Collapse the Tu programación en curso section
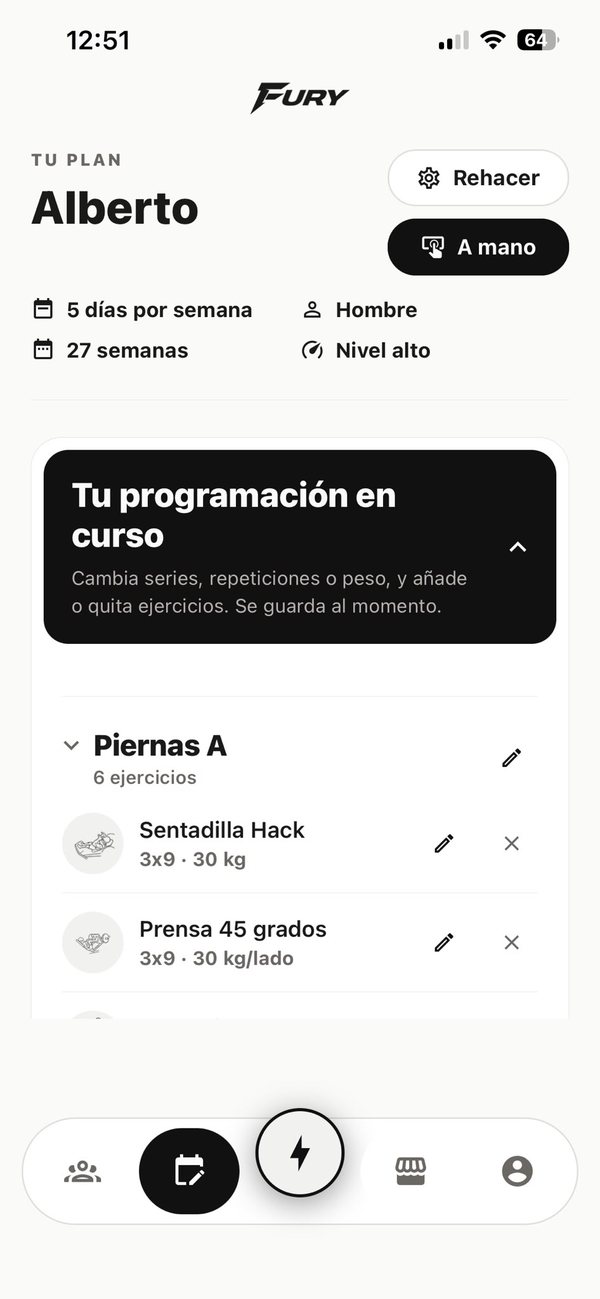This screenshot has width=600, height=1299. coord(517,547)
